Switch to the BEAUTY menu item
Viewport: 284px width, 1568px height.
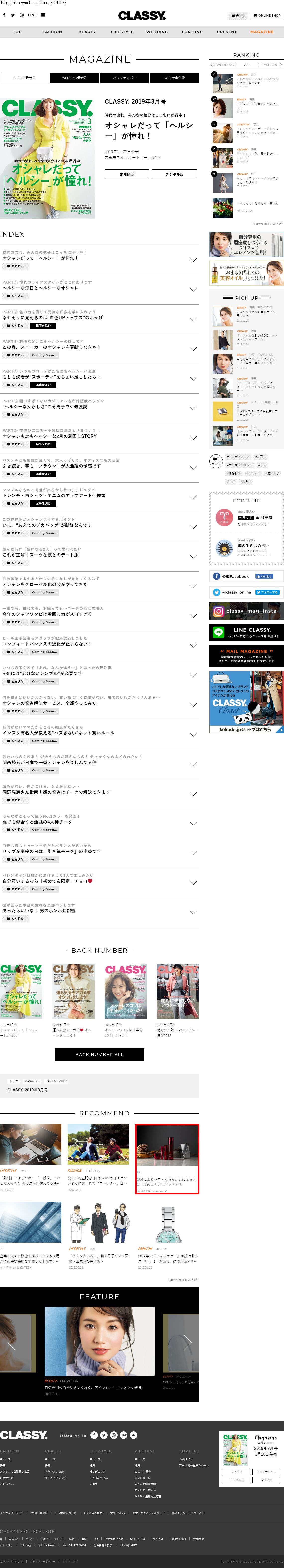pos(87,32)
